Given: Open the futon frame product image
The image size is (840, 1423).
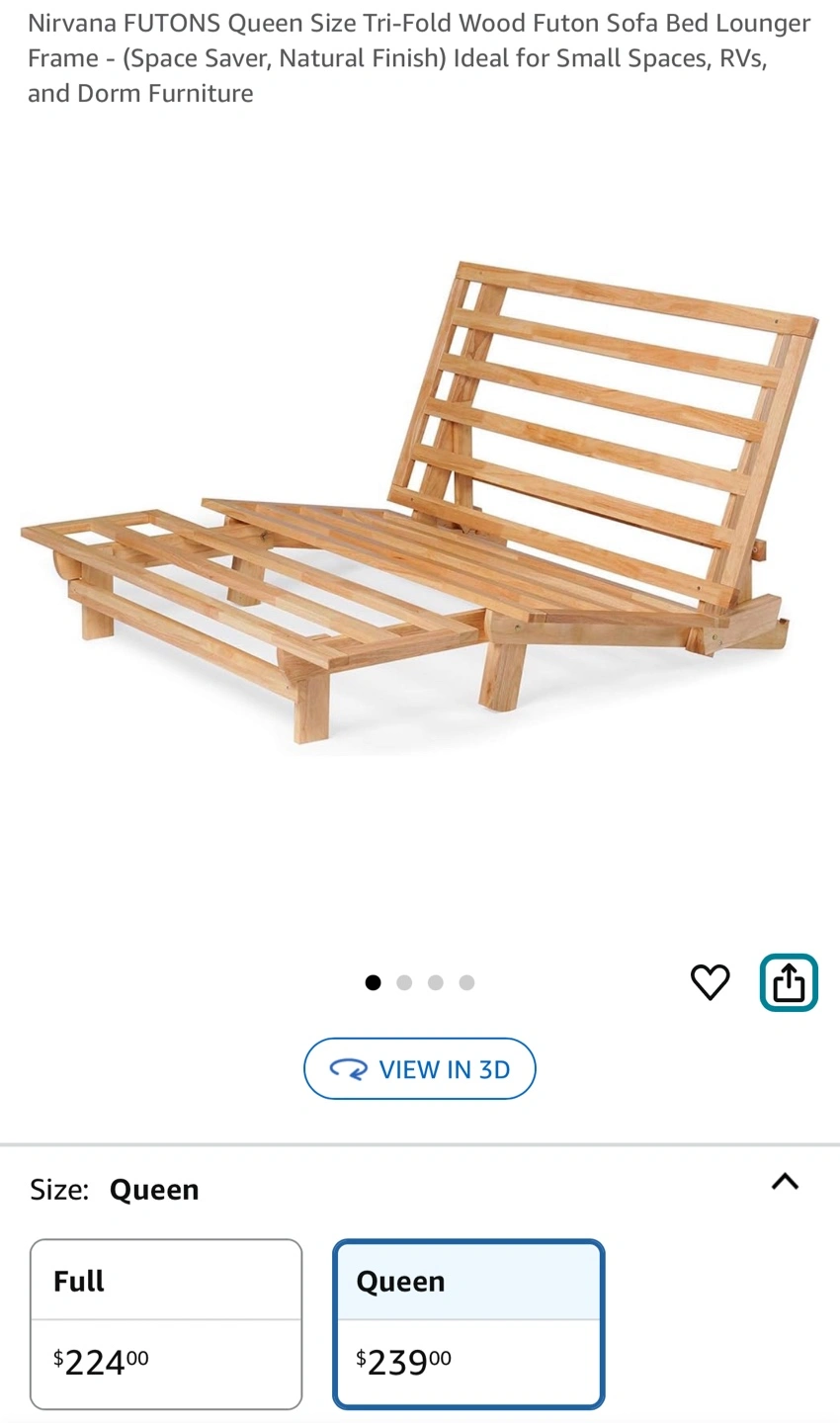Looking at the screenshot, I should pyautogui.click(x=420, y=504).
